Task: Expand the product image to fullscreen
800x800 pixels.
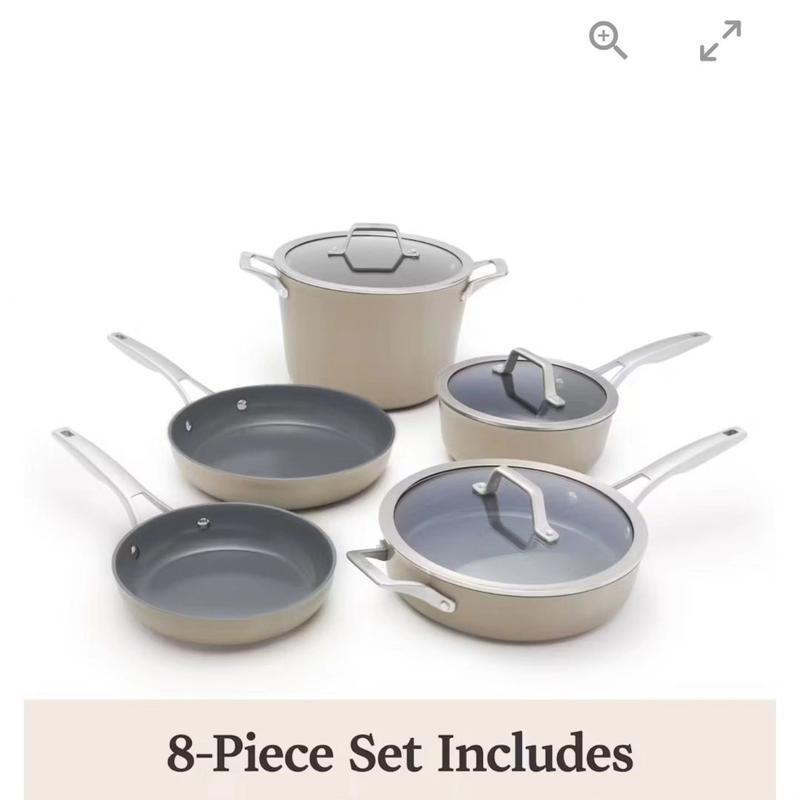Action: click(x=720, y=41)
